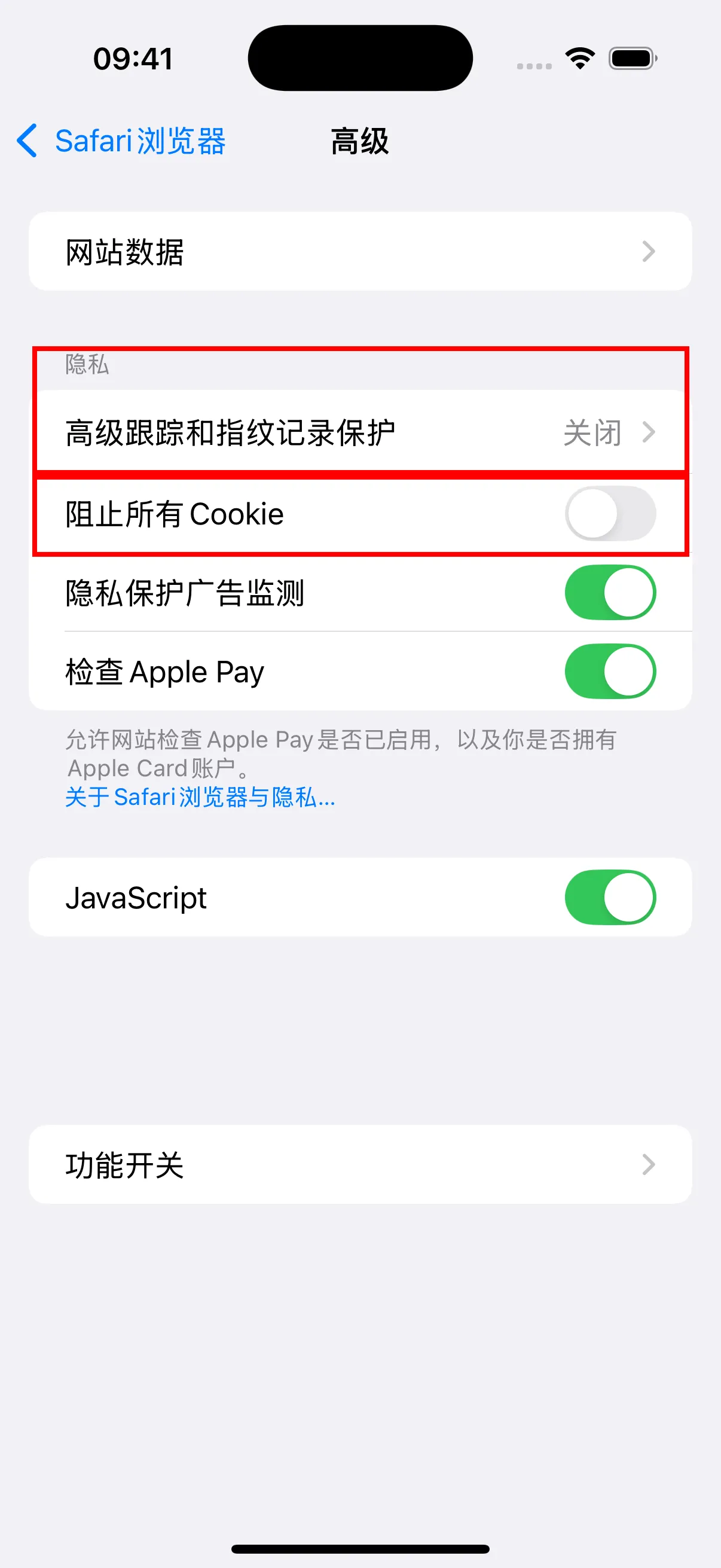Disable 检查 Apple Pay switch
This screenshot has width=721, height=1568.
point(610,672)
